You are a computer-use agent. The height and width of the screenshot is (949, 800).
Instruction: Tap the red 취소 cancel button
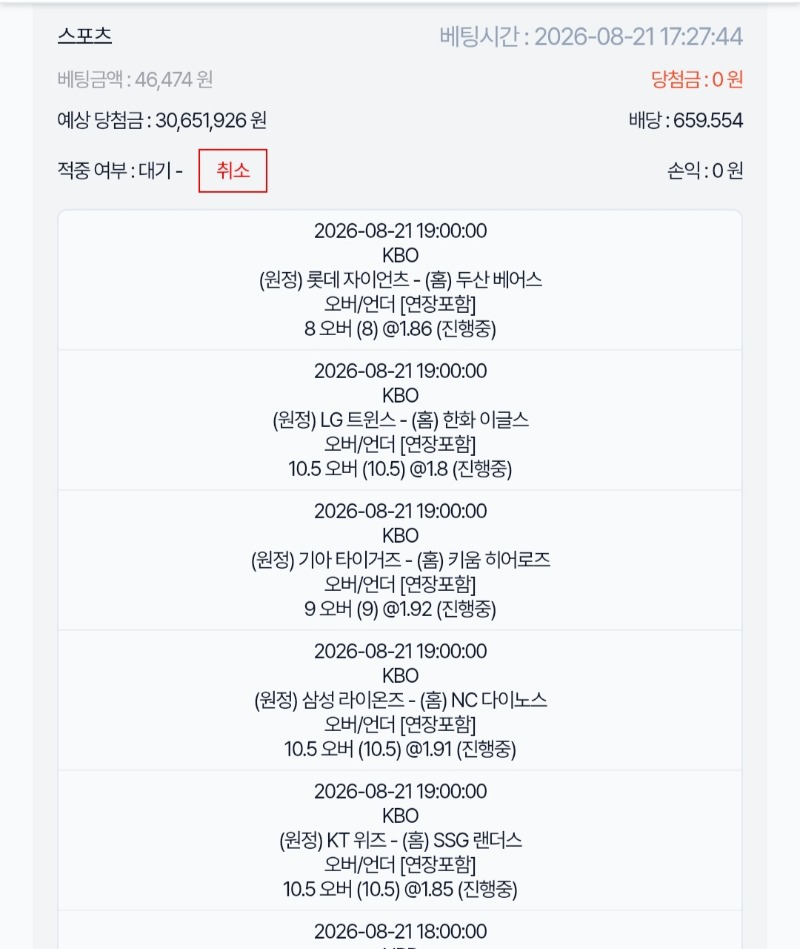click(232, 171)
